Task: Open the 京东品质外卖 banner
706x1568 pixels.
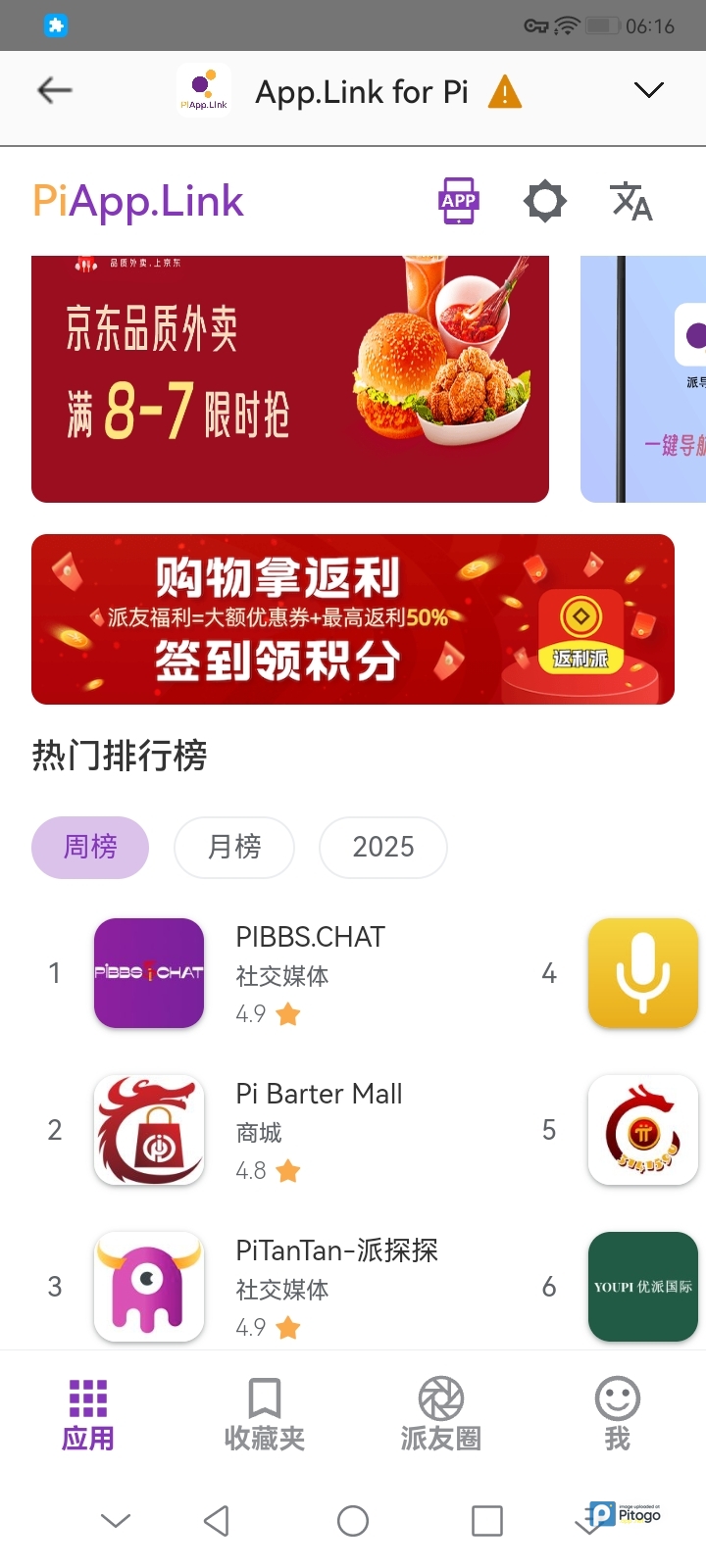Action: point(290,379)
